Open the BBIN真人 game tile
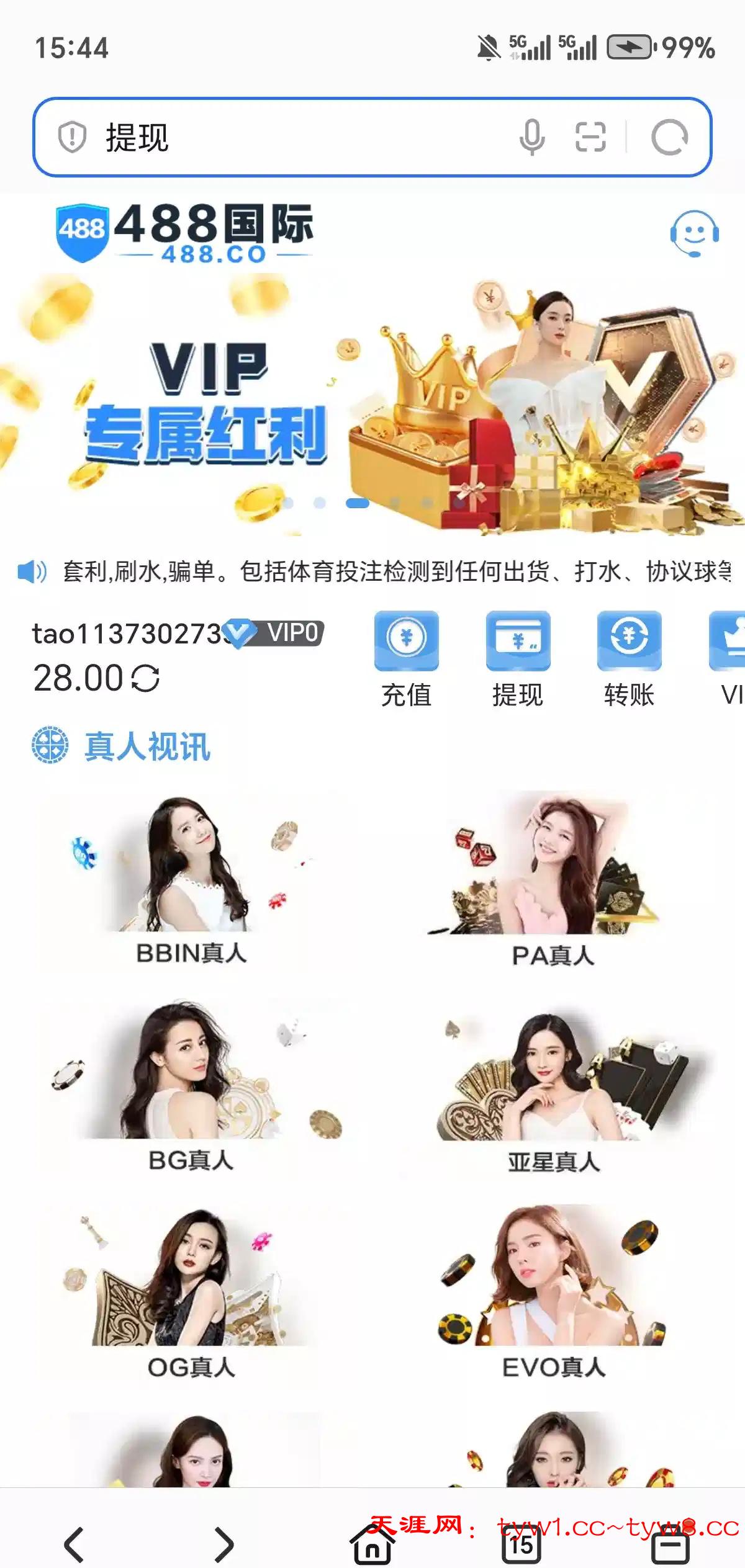This screenshot has height=1568, width=745. click(x=191, y=881)
